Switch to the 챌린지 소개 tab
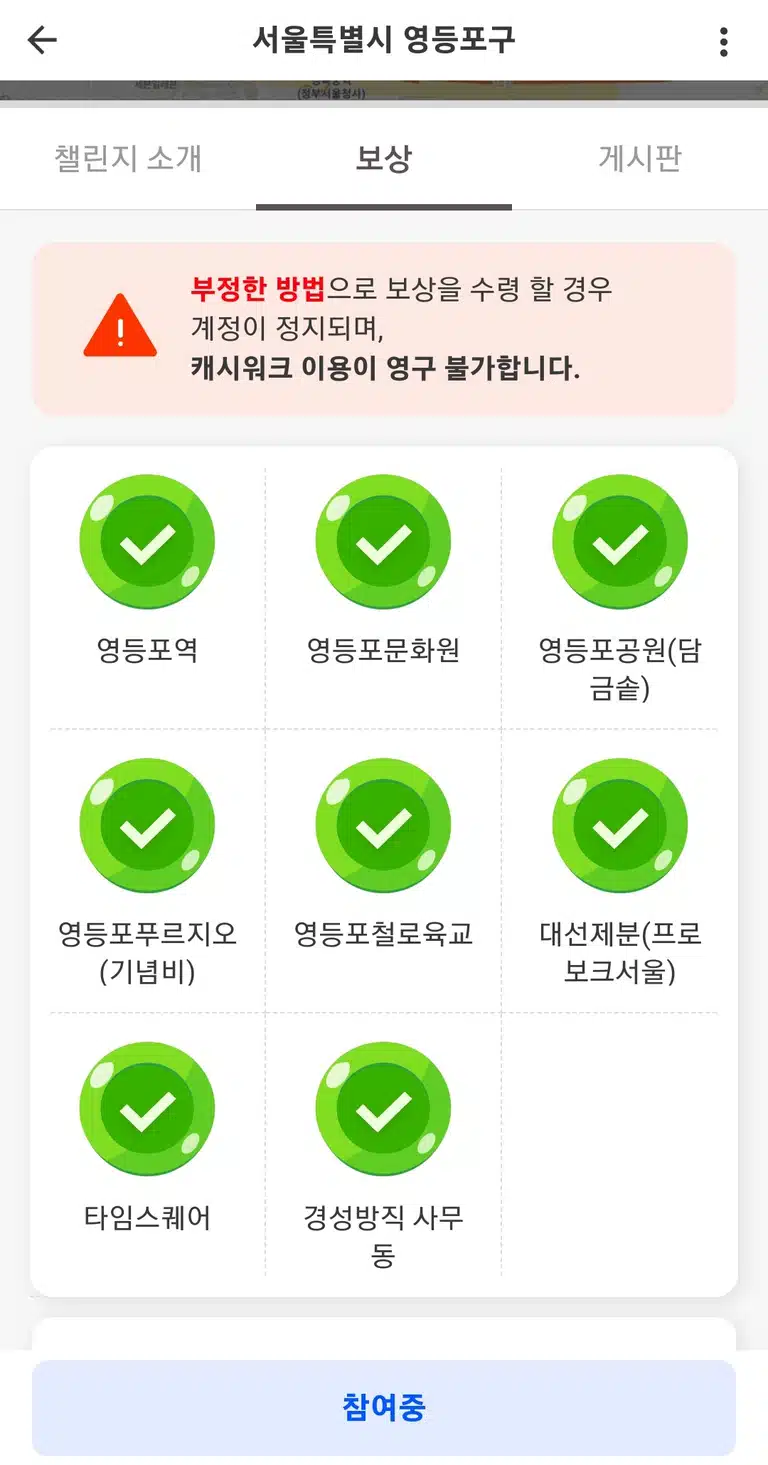 [x=128, y=158]
